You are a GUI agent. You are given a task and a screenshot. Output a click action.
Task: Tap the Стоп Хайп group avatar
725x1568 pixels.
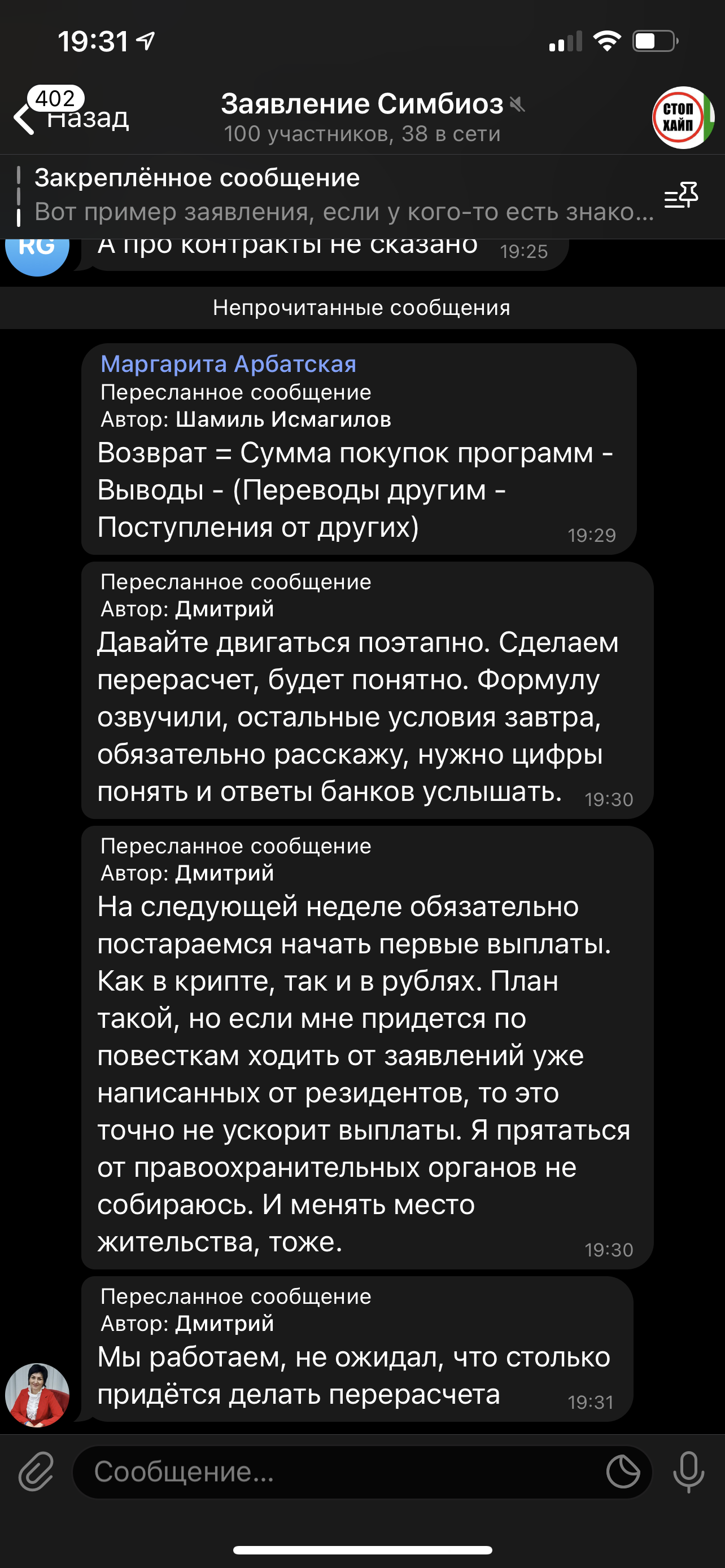(682, 117)
